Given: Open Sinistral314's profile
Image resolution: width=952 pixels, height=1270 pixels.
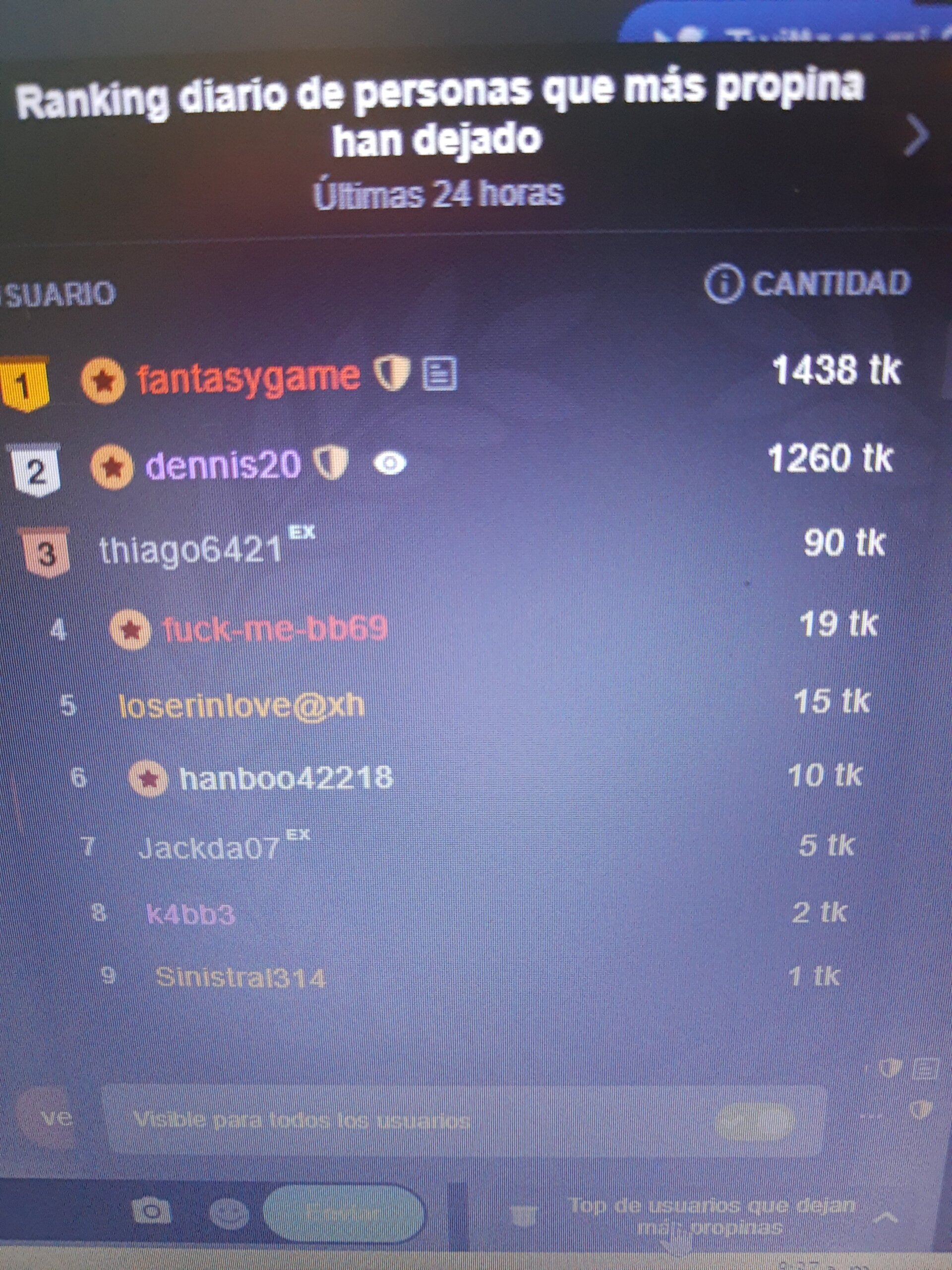Looking at the screenshot, I should click(x=240, y=977).
